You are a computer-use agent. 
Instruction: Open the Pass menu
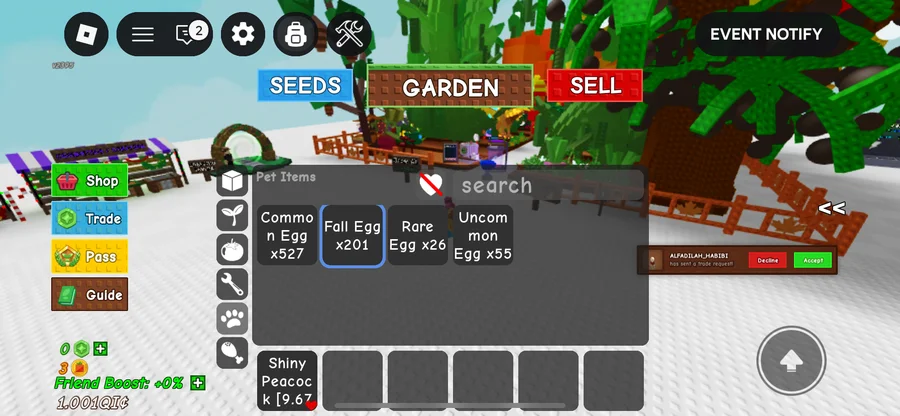(x=90, y=256)
